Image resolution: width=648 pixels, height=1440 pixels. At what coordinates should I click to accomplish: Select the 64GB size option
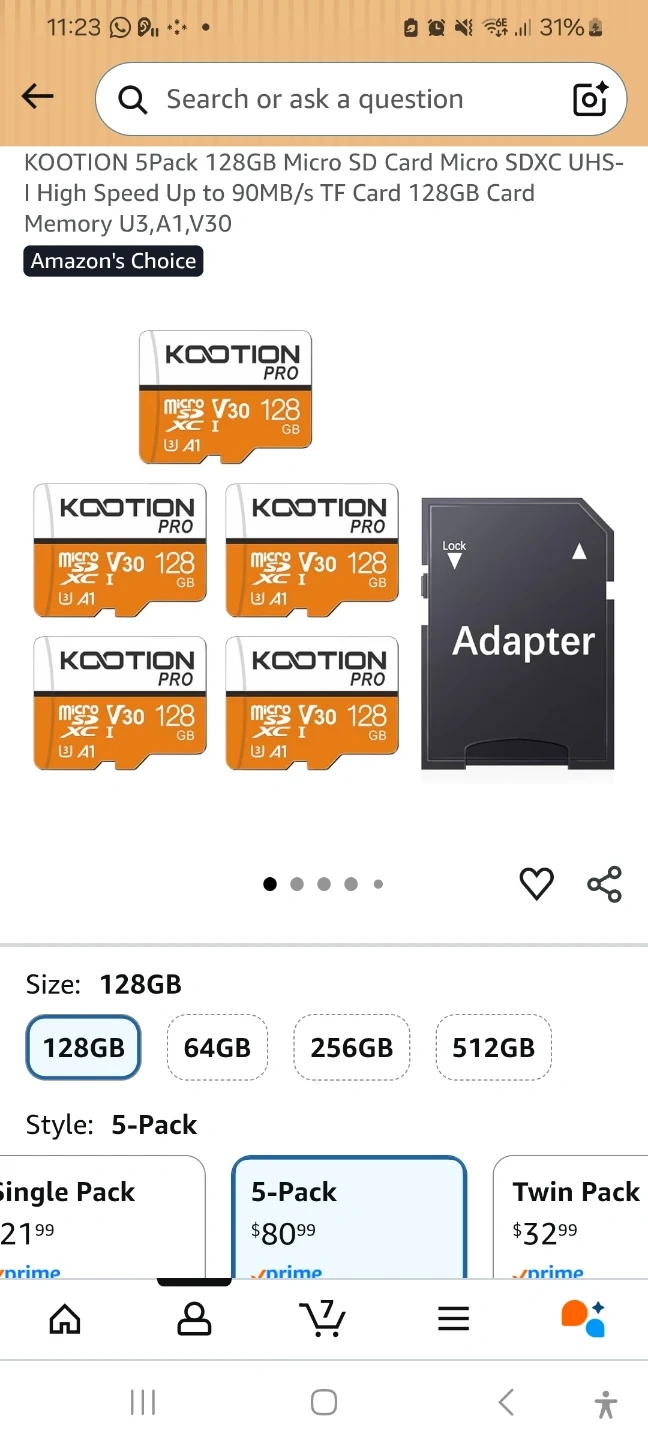pos(217,1047)
